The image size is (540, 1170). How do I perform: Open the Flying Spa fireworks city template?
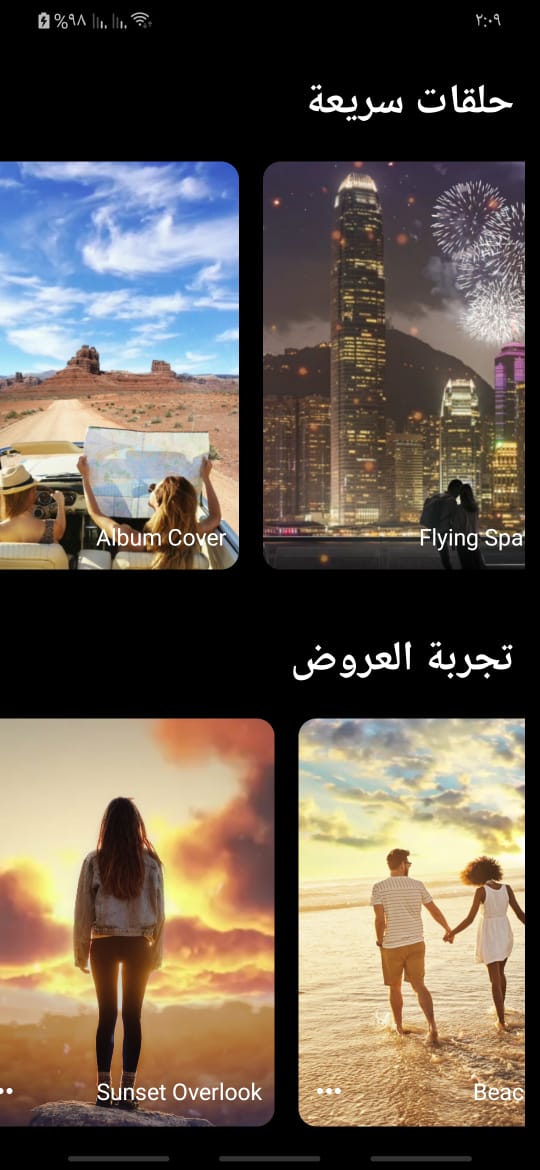(x=394, y=366)
